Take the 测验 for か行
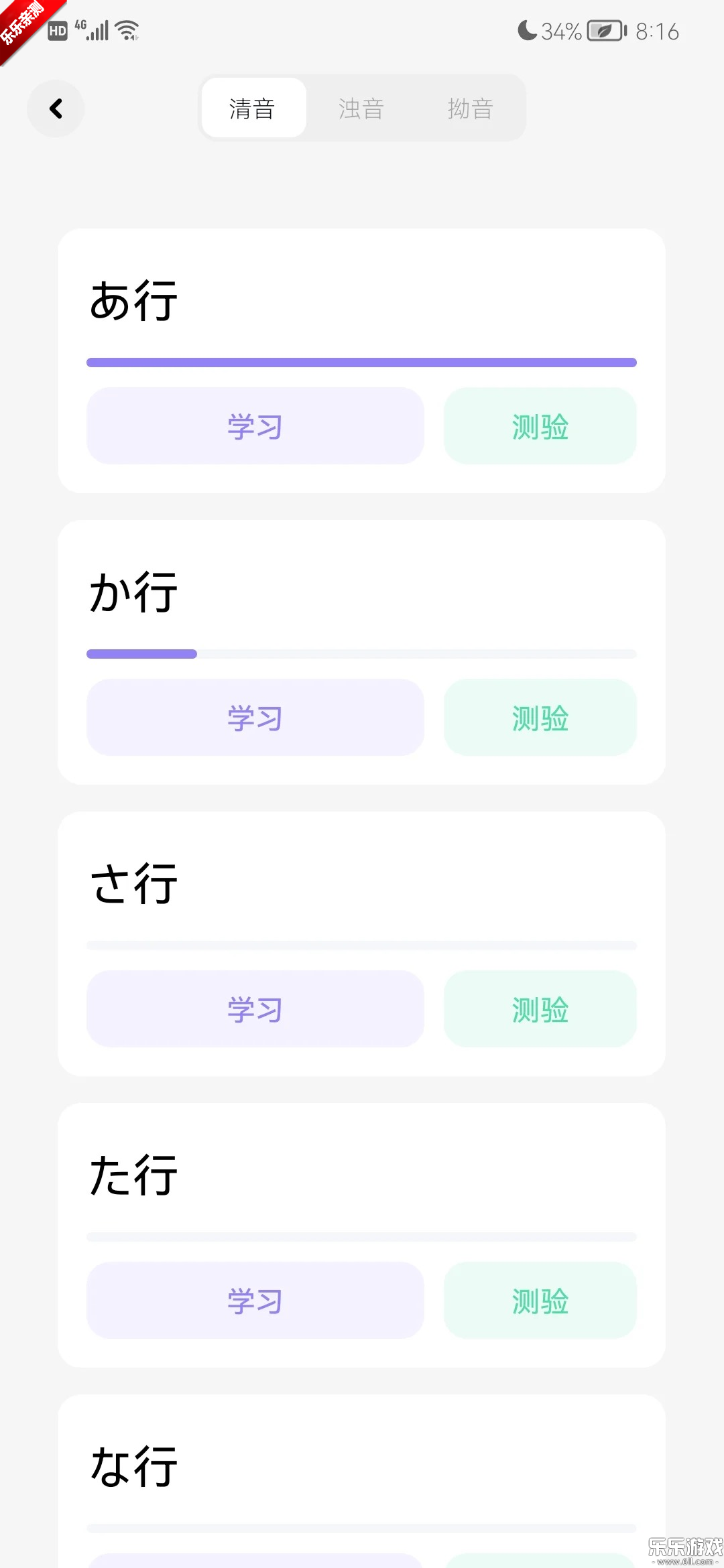 pyautogui.click(x=540, y=718)
